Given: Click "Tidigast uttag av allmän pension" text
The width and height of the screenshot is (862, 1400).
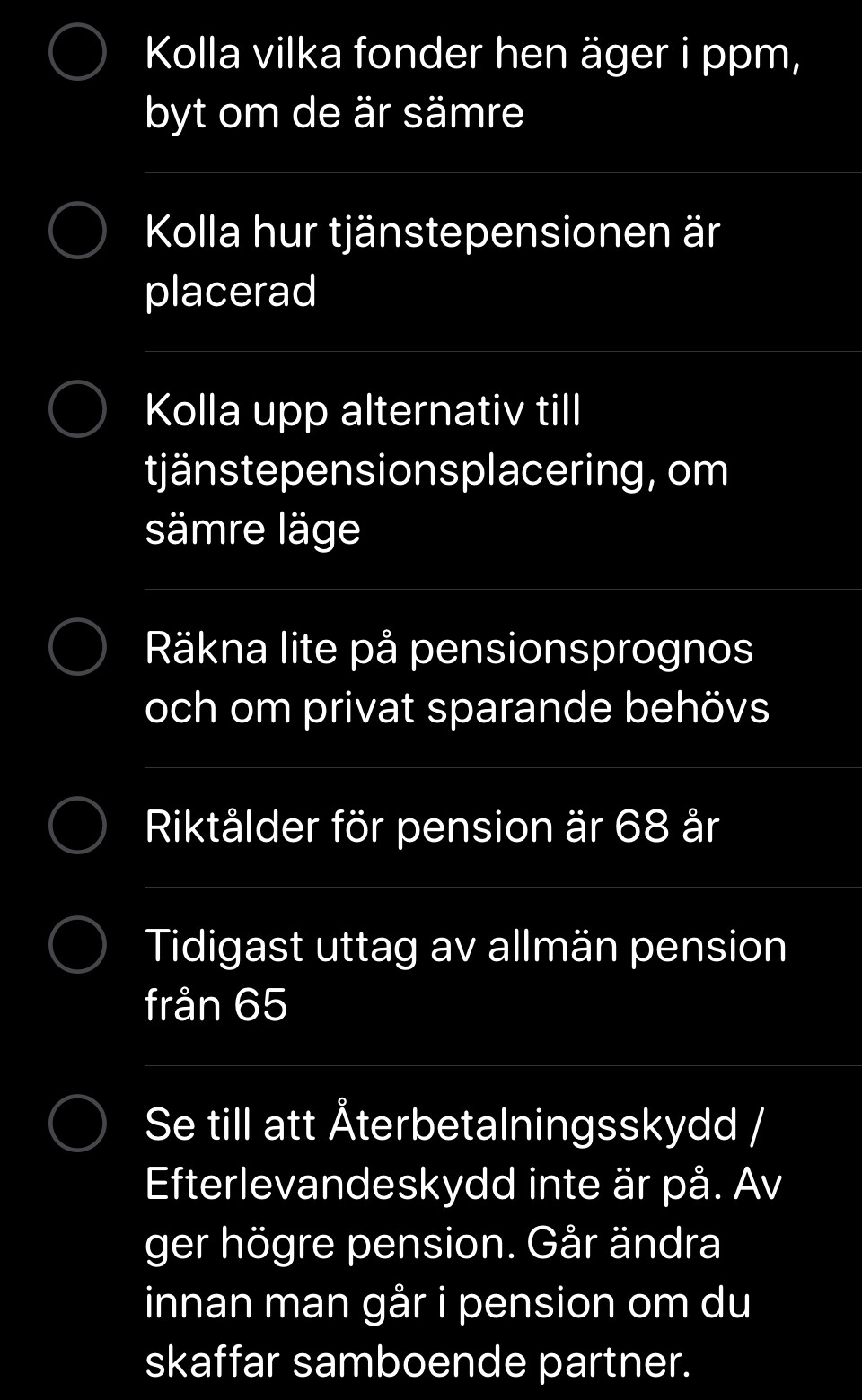Looking at the screenshot, I should pos(465,944).
